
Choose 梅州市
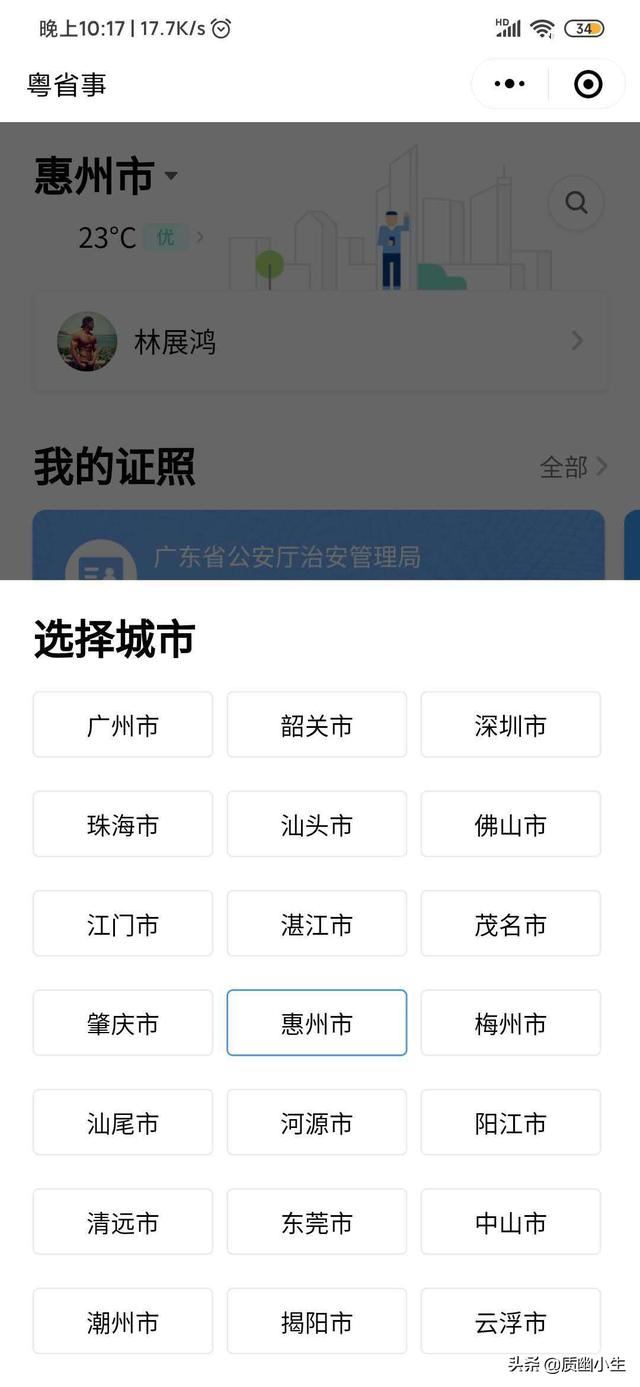coord(511,1023)
